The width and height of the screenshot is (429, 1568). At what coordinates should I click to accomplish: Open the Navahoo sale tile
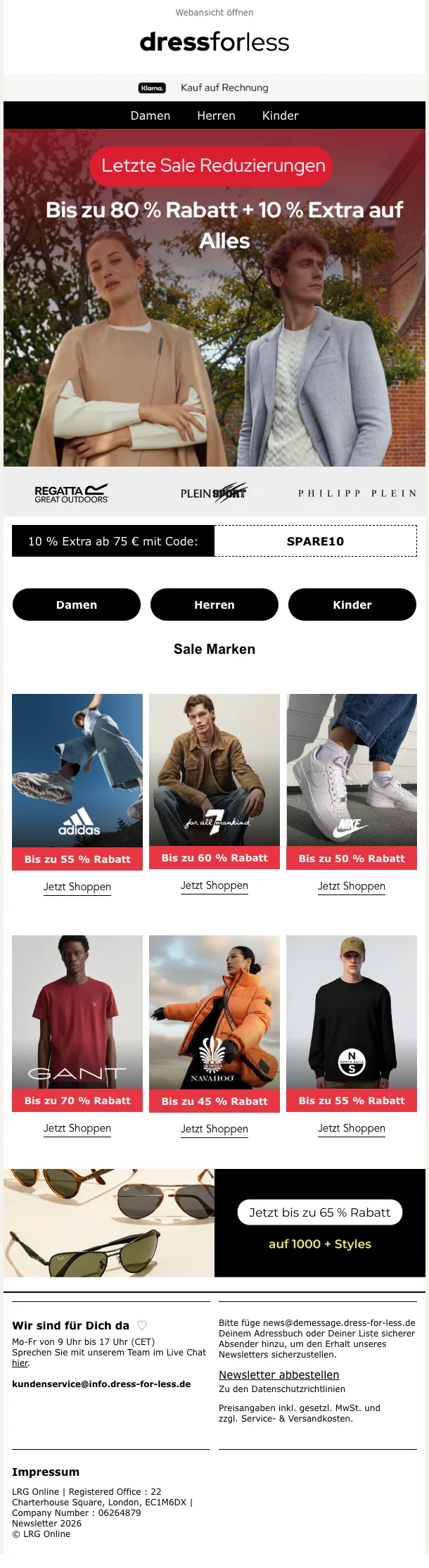coord(214,1012)
